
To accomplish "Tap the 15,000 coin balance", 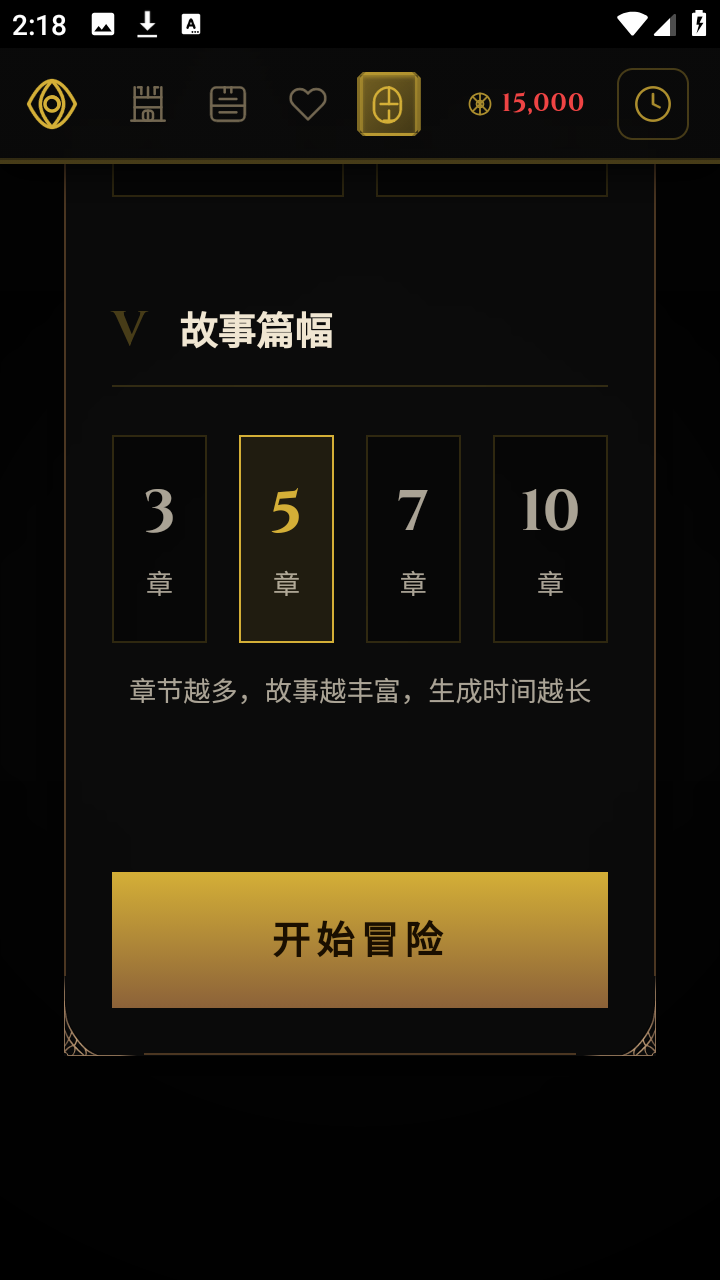I will click(x=527, y=104).
